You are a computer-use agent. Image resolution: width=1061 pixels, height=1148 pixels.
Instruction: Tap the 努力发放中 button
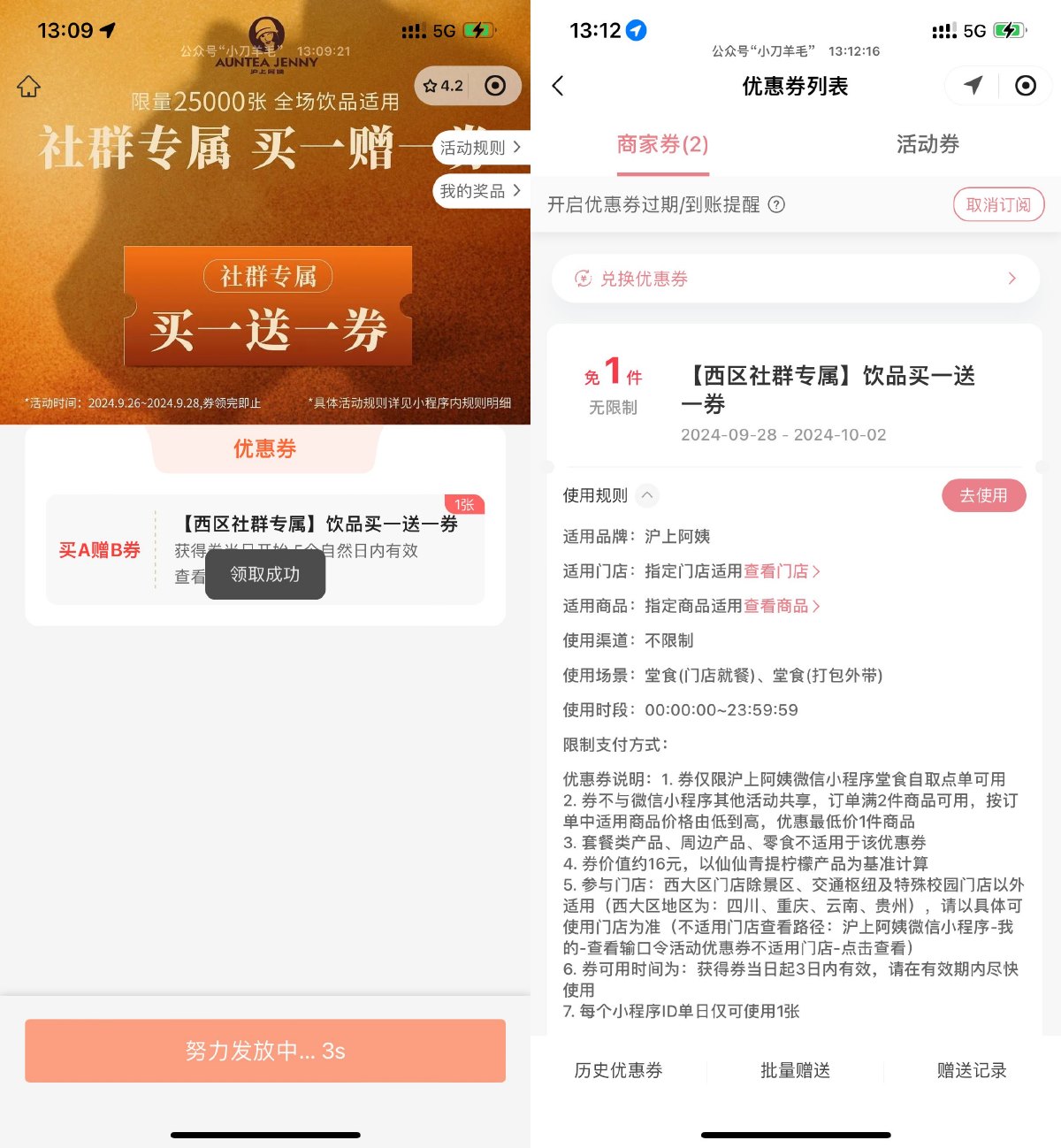pos(265,1051)
